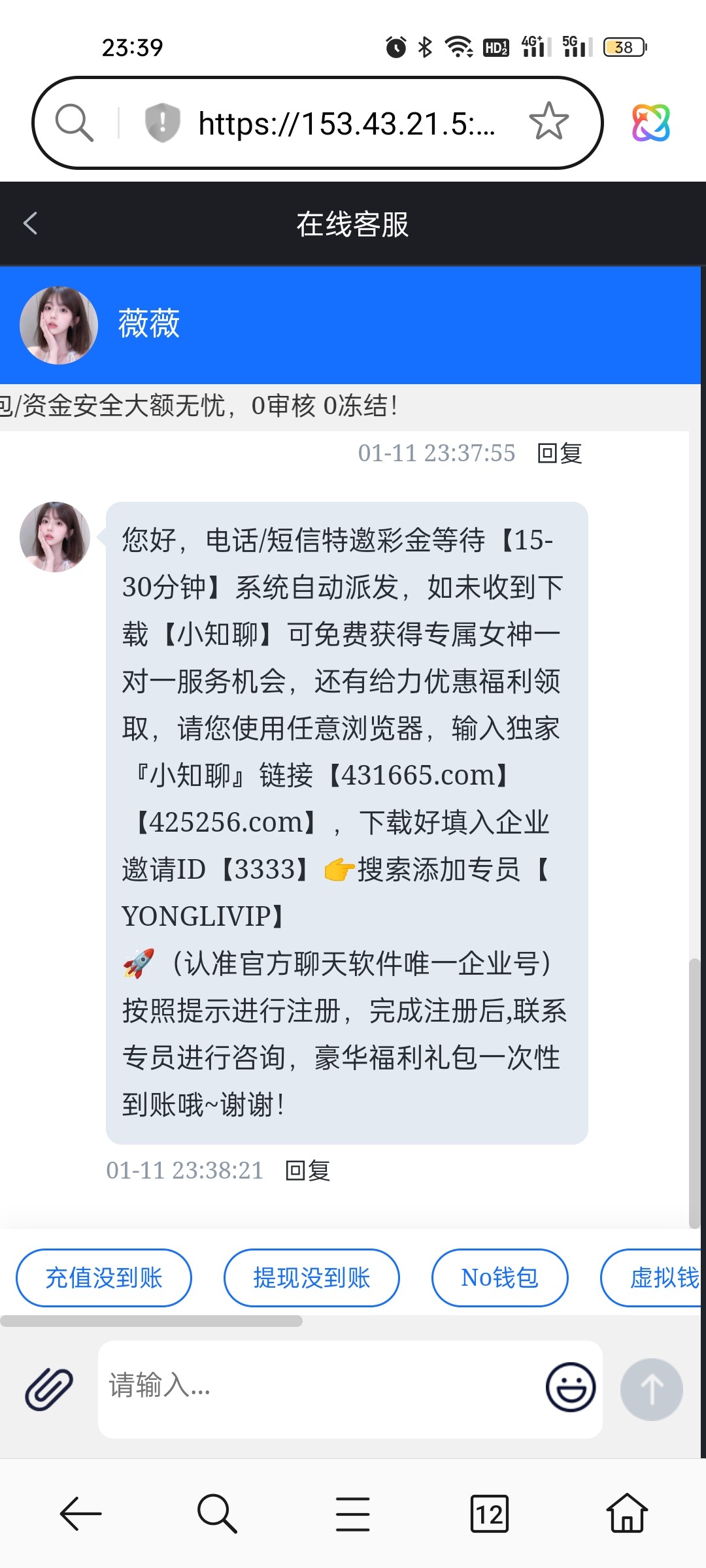Navigate back using the browser bottom arrow
The width and height of the screenshot is (706, 1568).
coord(80,1513)
